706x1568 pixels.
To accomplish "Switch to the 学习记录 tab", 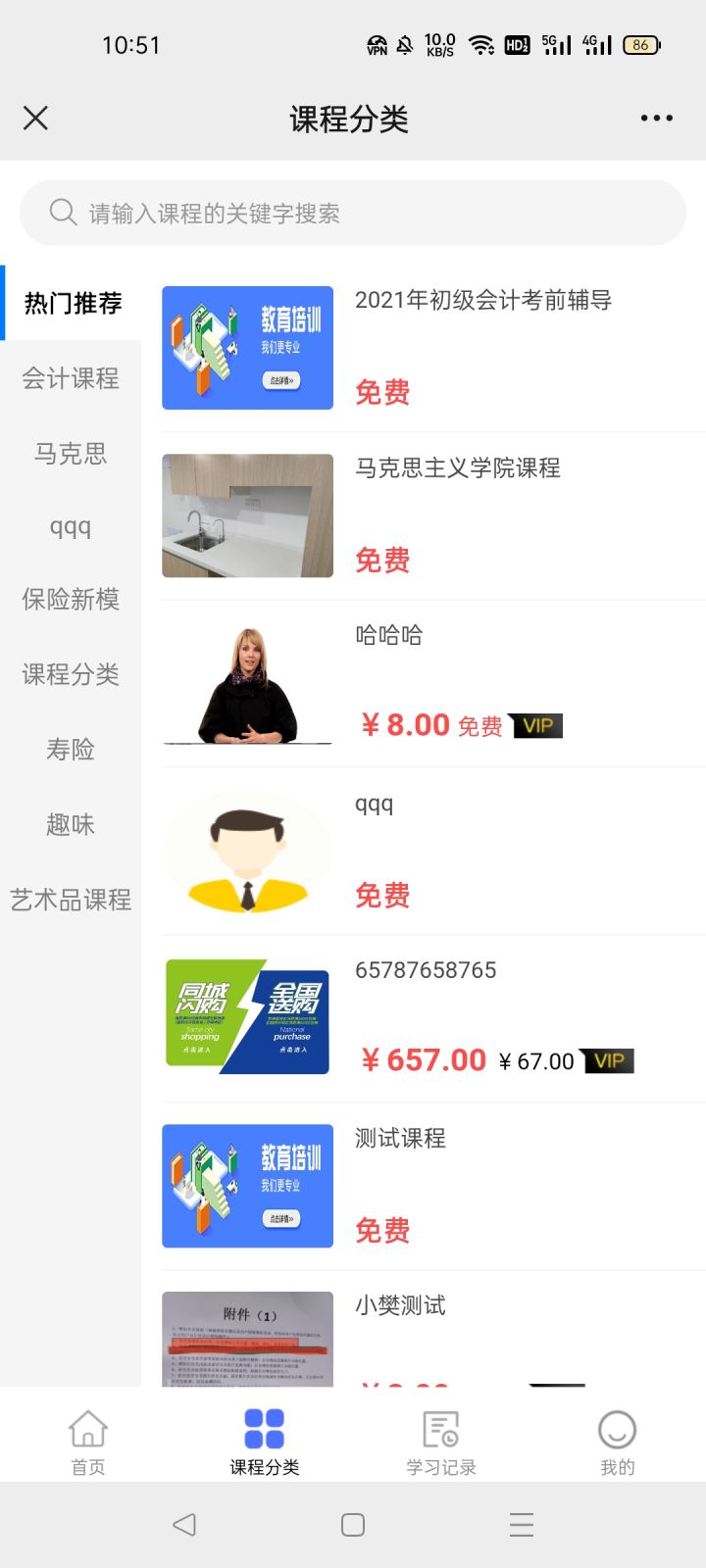I will [441, 1442].
